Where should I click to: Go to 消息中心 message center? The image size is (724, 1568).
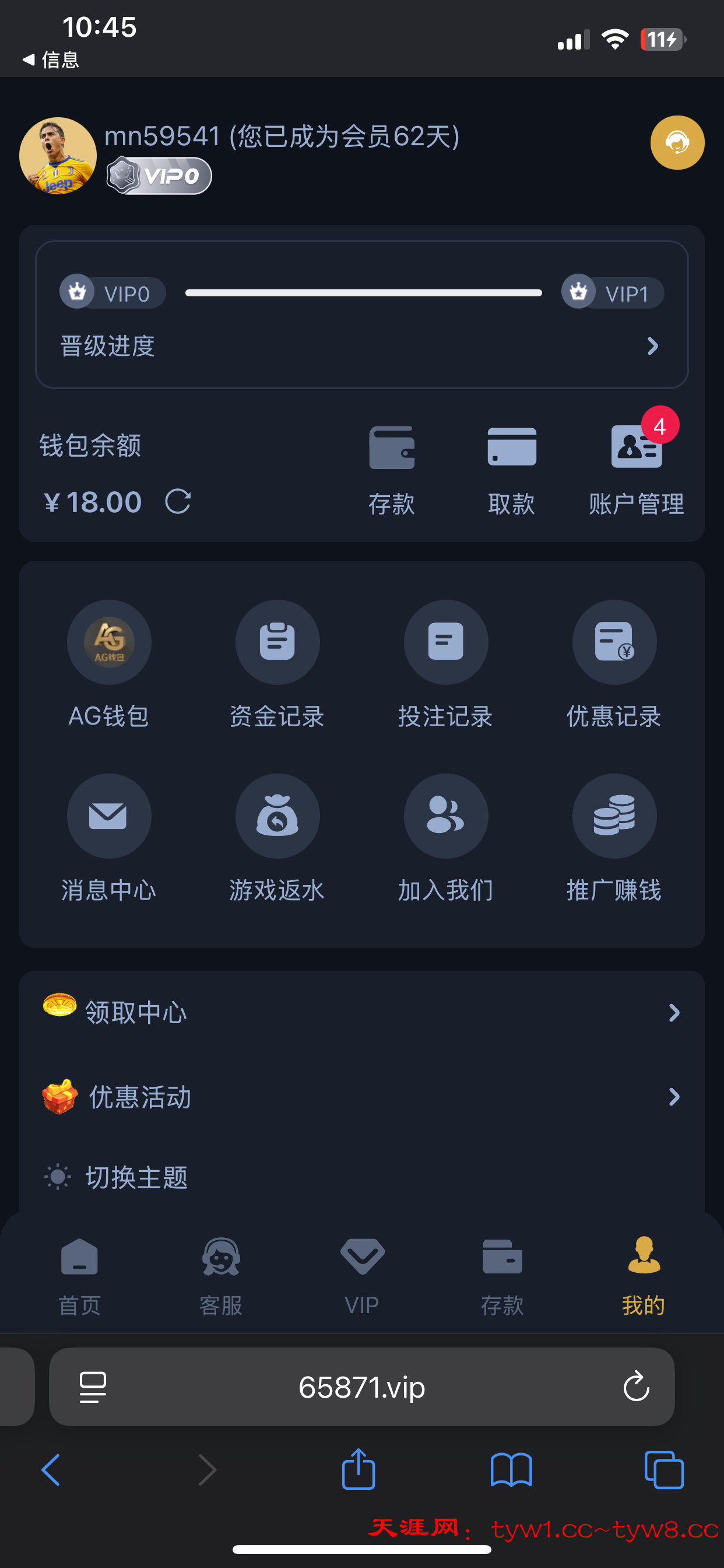(109, 838)
